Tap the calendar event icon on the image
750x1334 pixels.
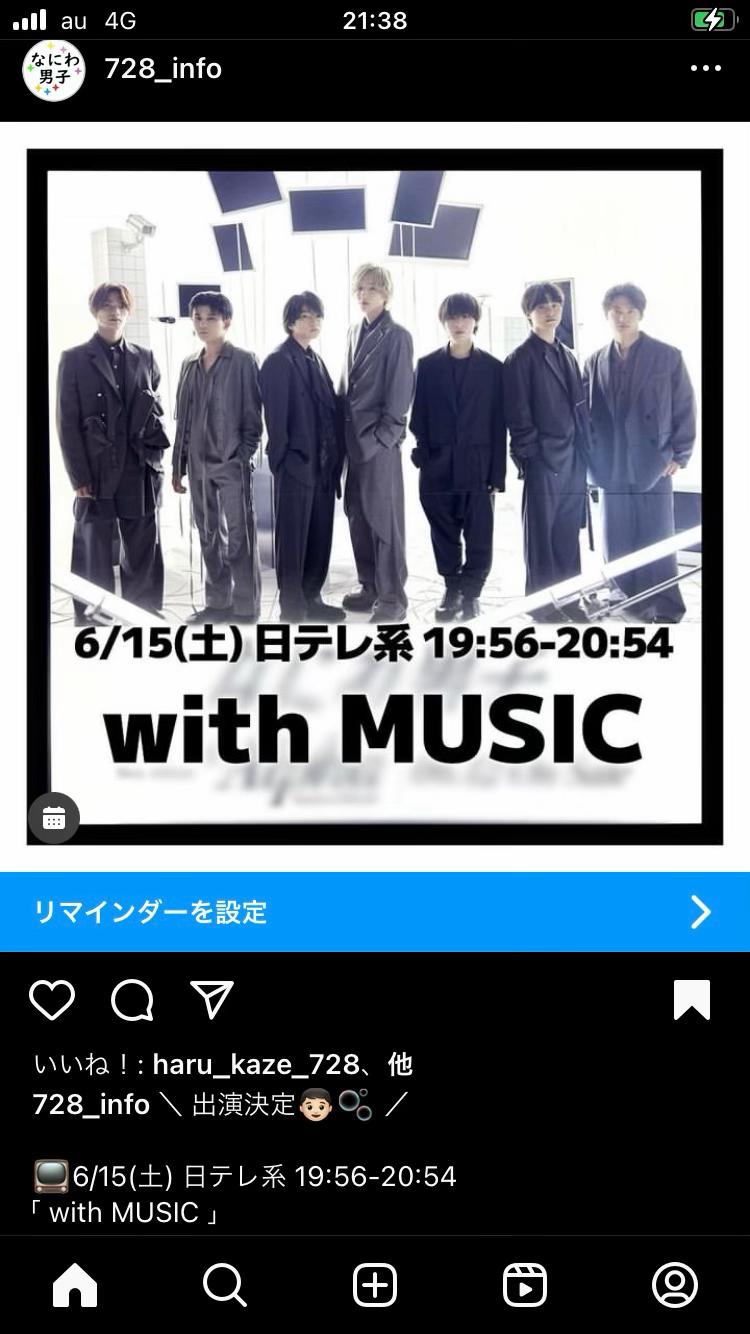(x=54, y=818)
